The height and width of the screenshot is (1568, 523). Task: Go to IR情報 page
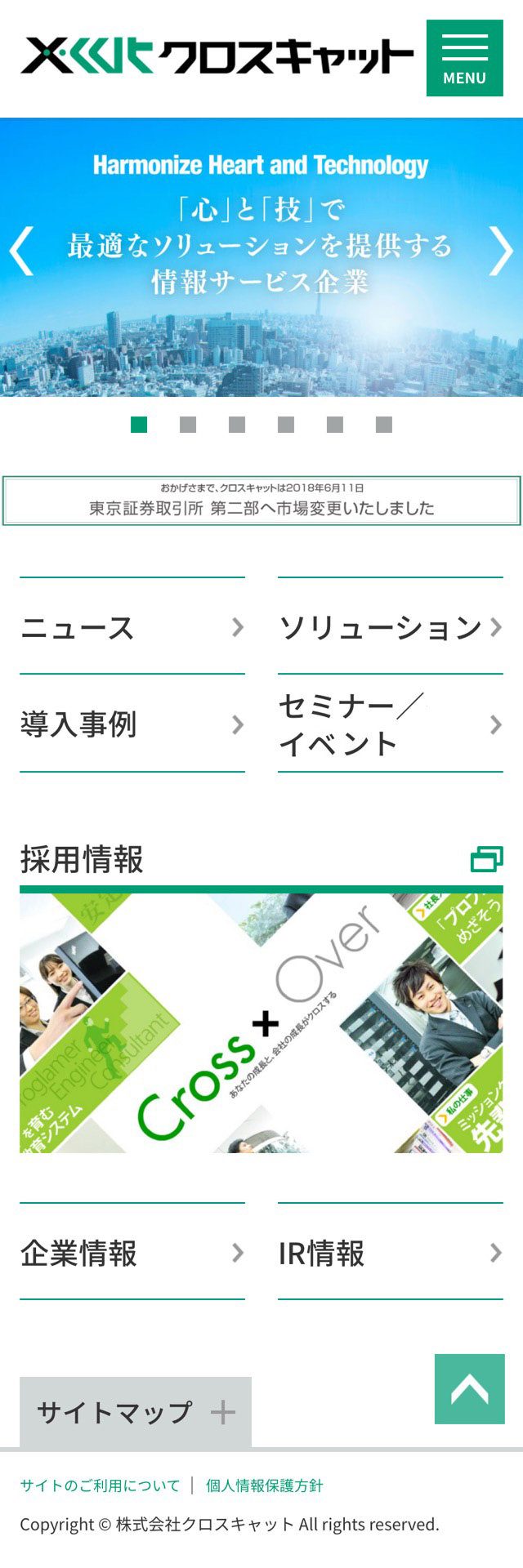click(x=390, y=1253)
